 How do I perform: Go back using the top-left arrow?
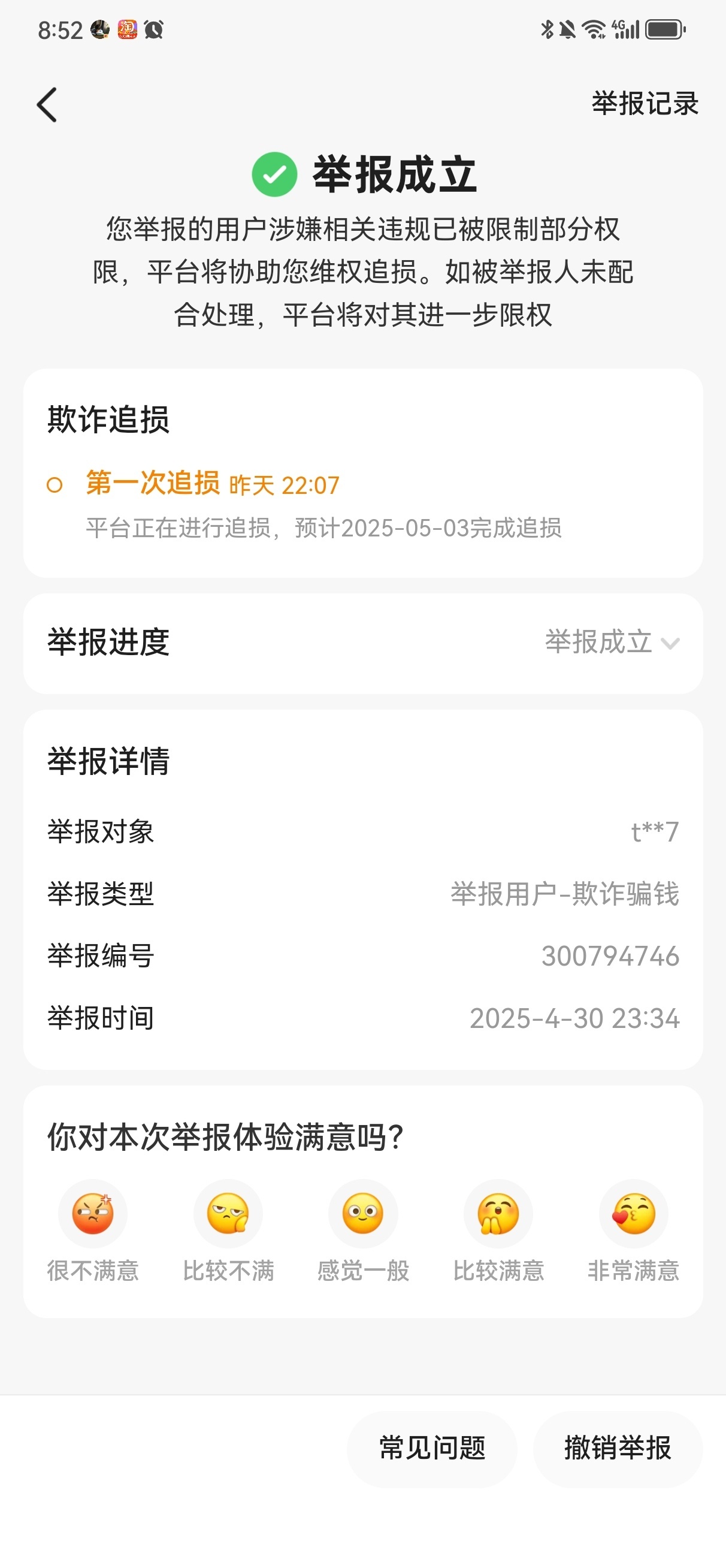click(47, 105)
